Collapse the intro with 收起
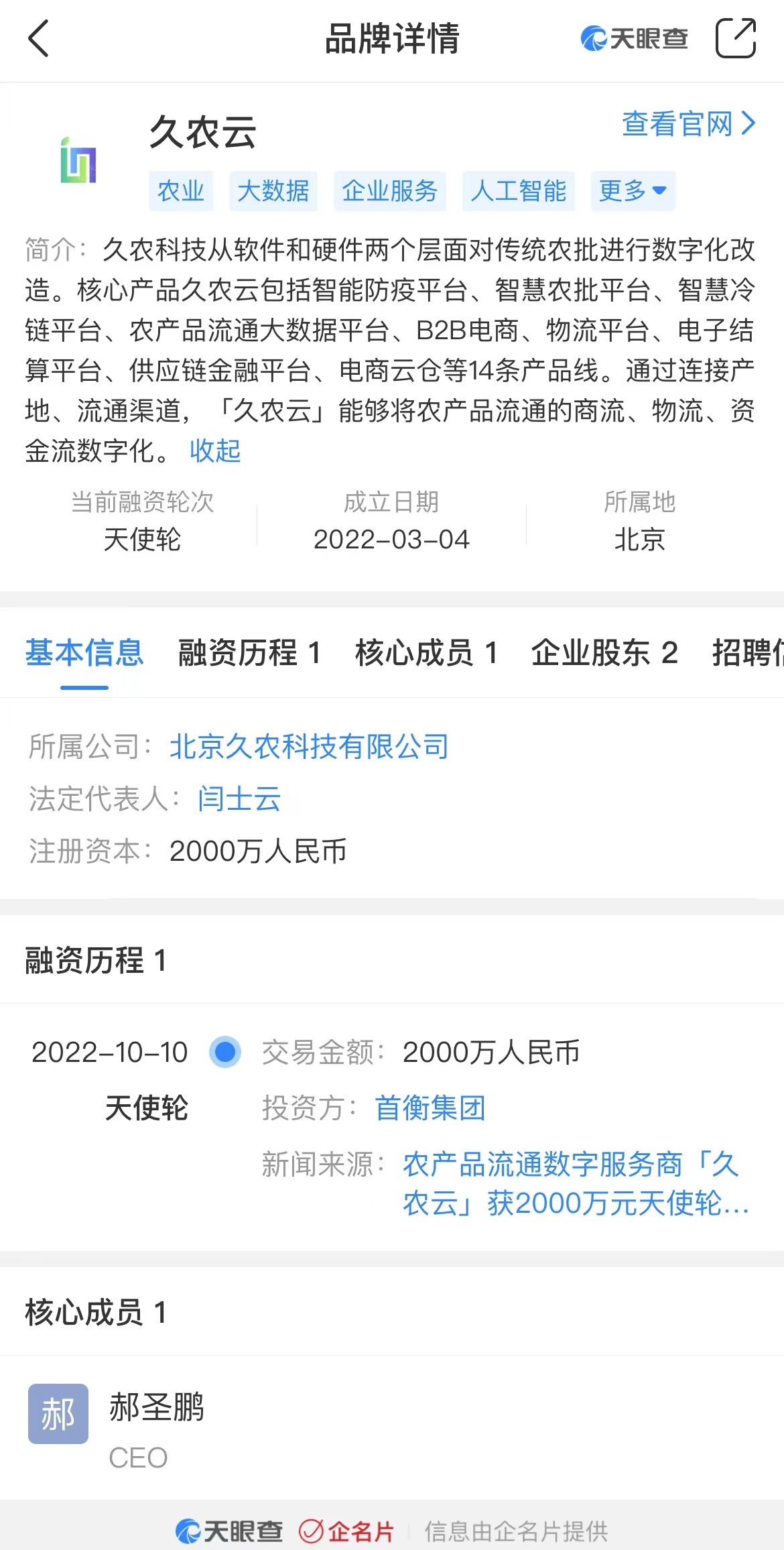The height and width of the screenshot is (1550, 784). tap(215, 451)
